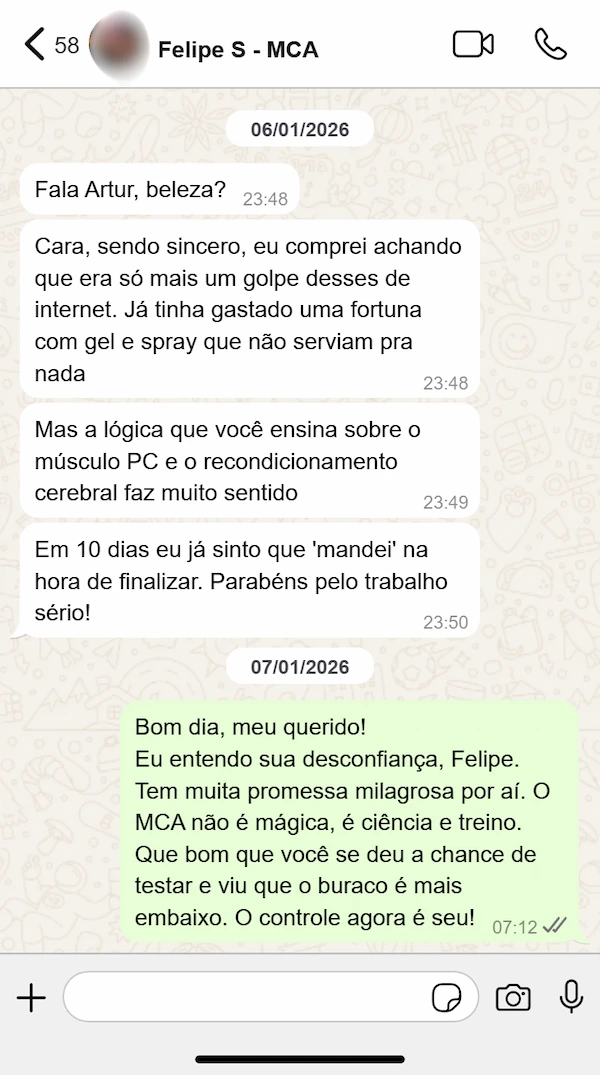Screen dimensions: 600x1075
Task: Start a video call with Felipe
Action: pos(473,44)
